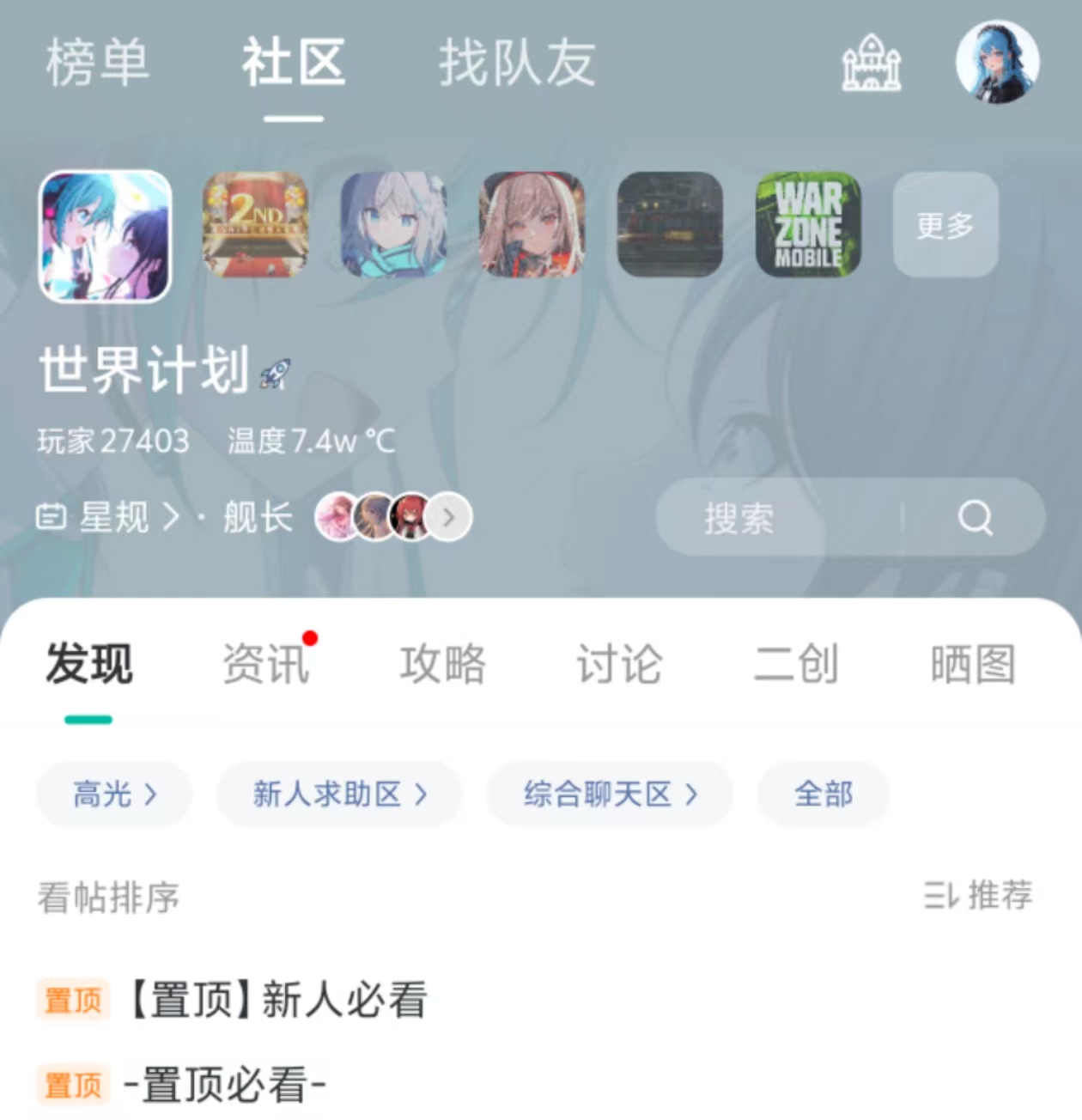Switch to the 找队友 tab
This screenshot has height=1120, width=1082.
(517, 63)
